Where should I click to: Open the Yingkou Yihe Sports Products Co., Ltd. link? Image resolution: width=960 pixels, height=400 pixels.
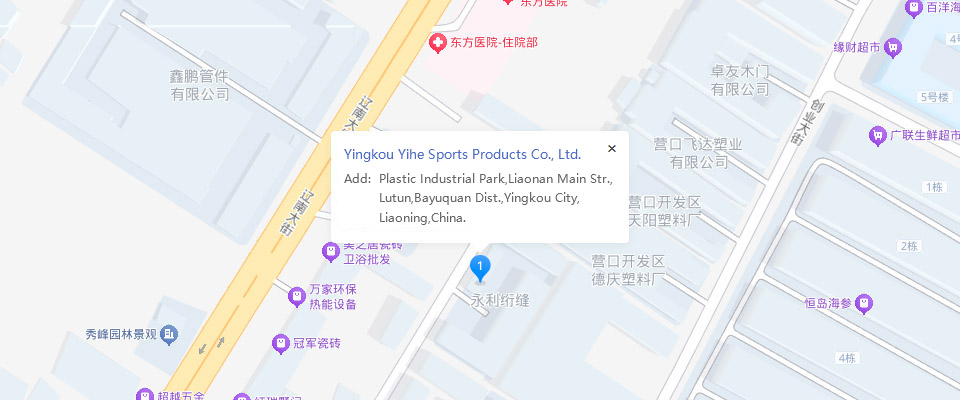[462, 155]
